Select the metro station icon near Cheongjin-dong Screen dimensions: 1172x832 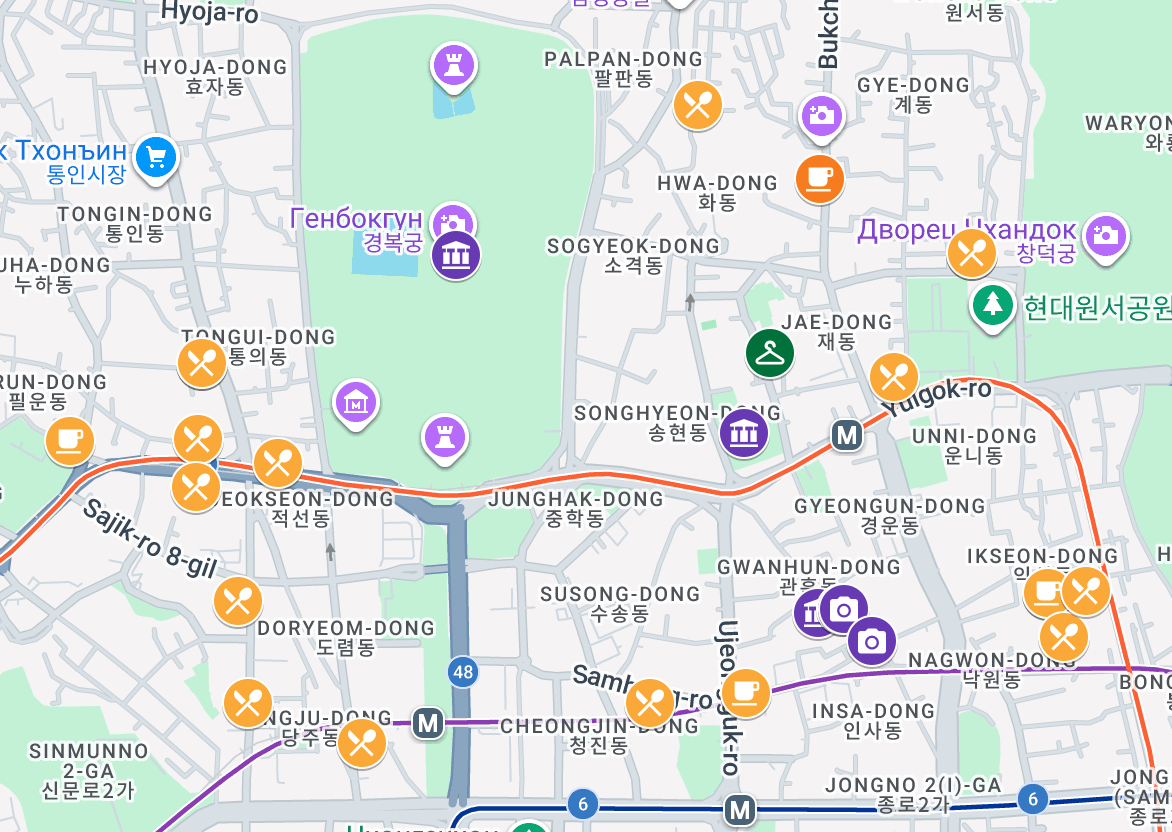(x=428, y=722)
